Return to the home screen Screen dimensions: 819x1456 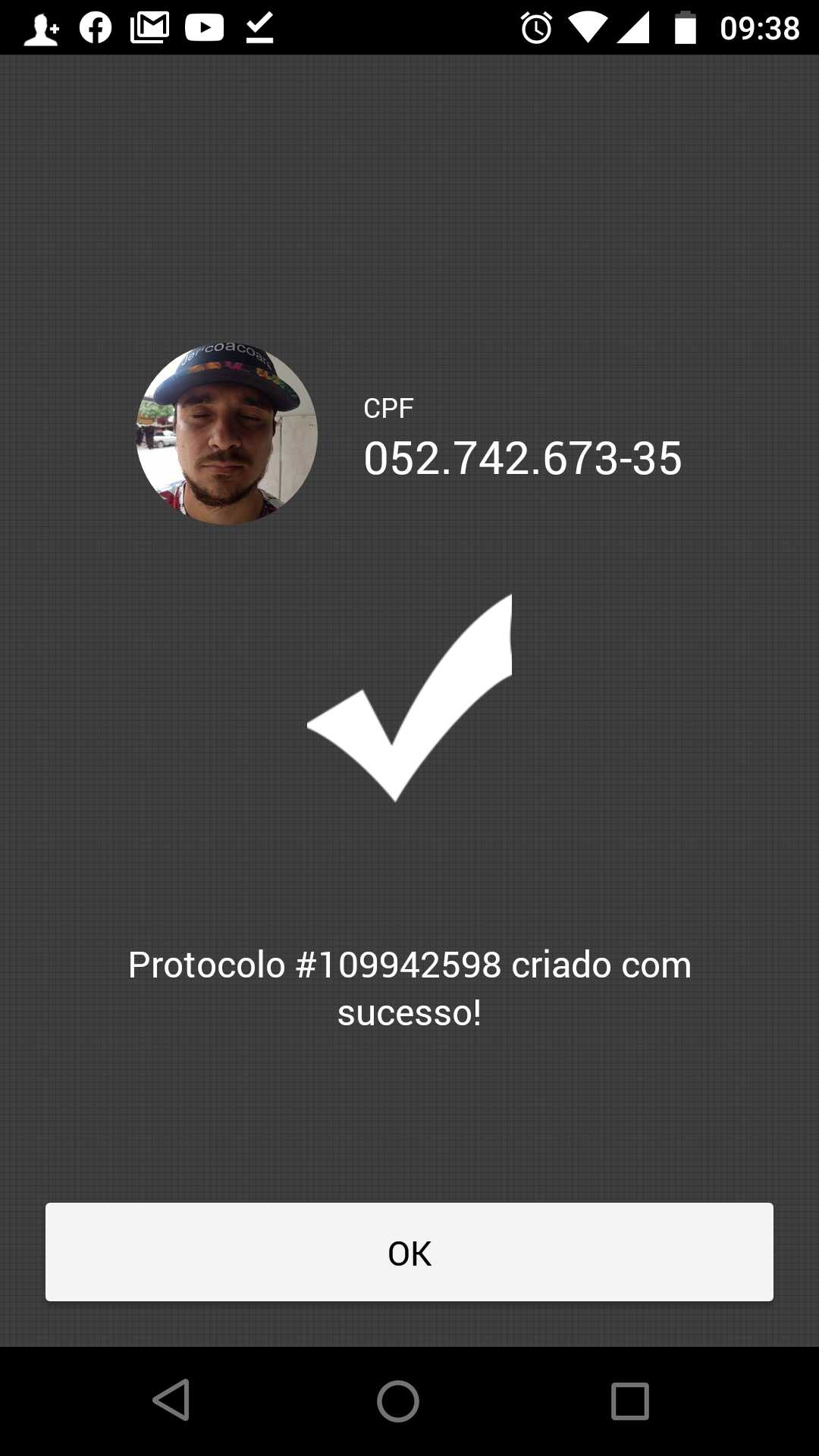click(398, 1401)
